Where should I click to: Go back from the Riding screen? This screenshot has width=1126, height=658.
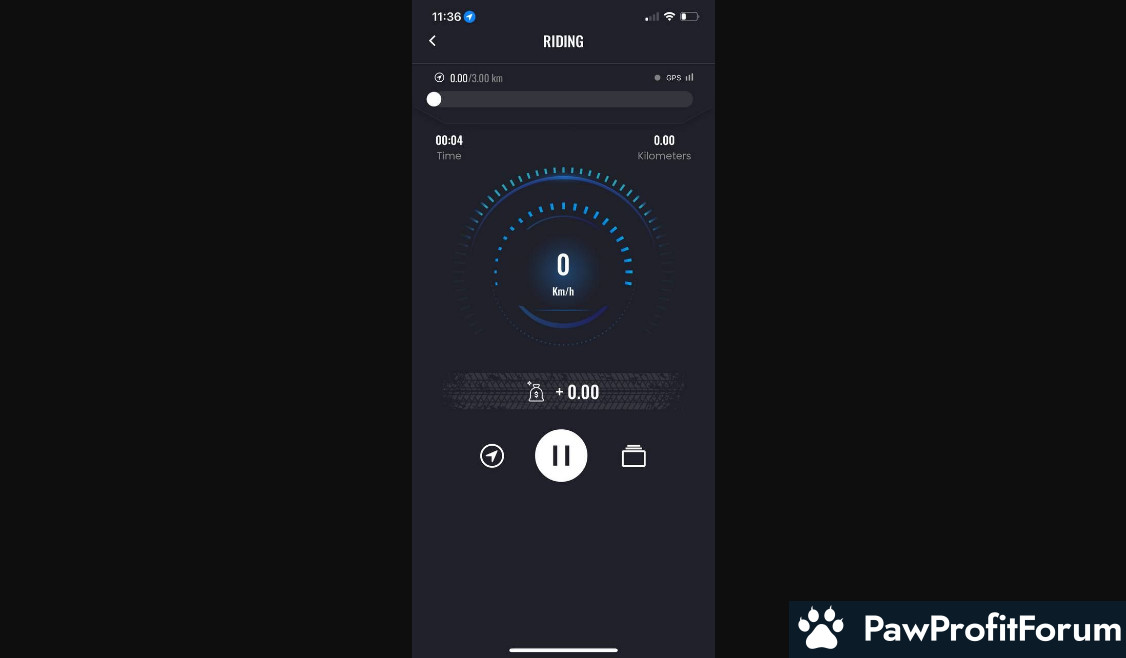click(x=432, y=41)
